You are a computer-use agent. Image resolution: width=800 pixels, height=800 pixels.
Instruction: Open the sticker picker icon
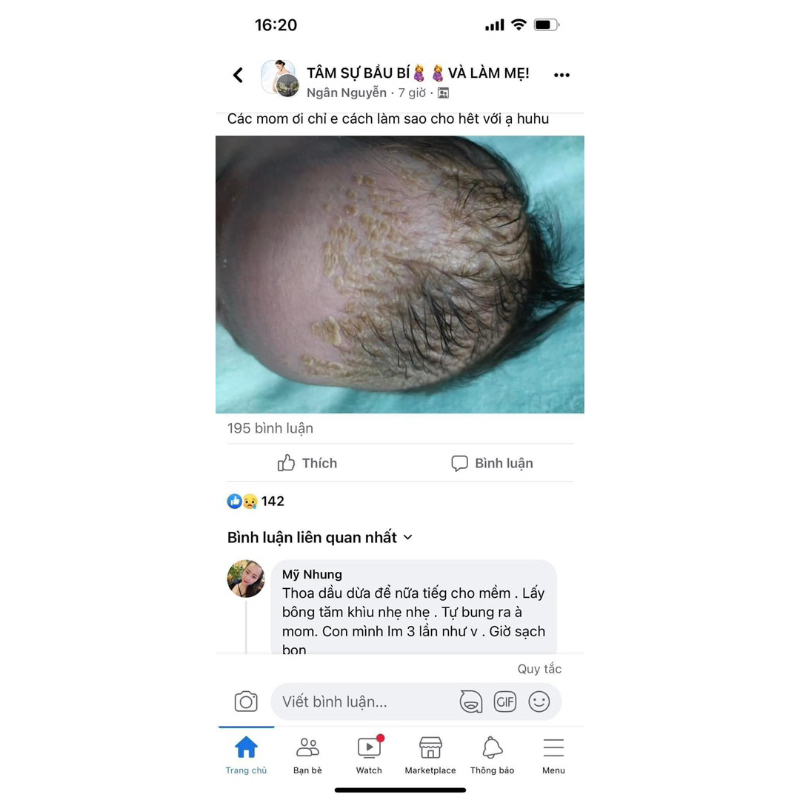pos(471,702)
